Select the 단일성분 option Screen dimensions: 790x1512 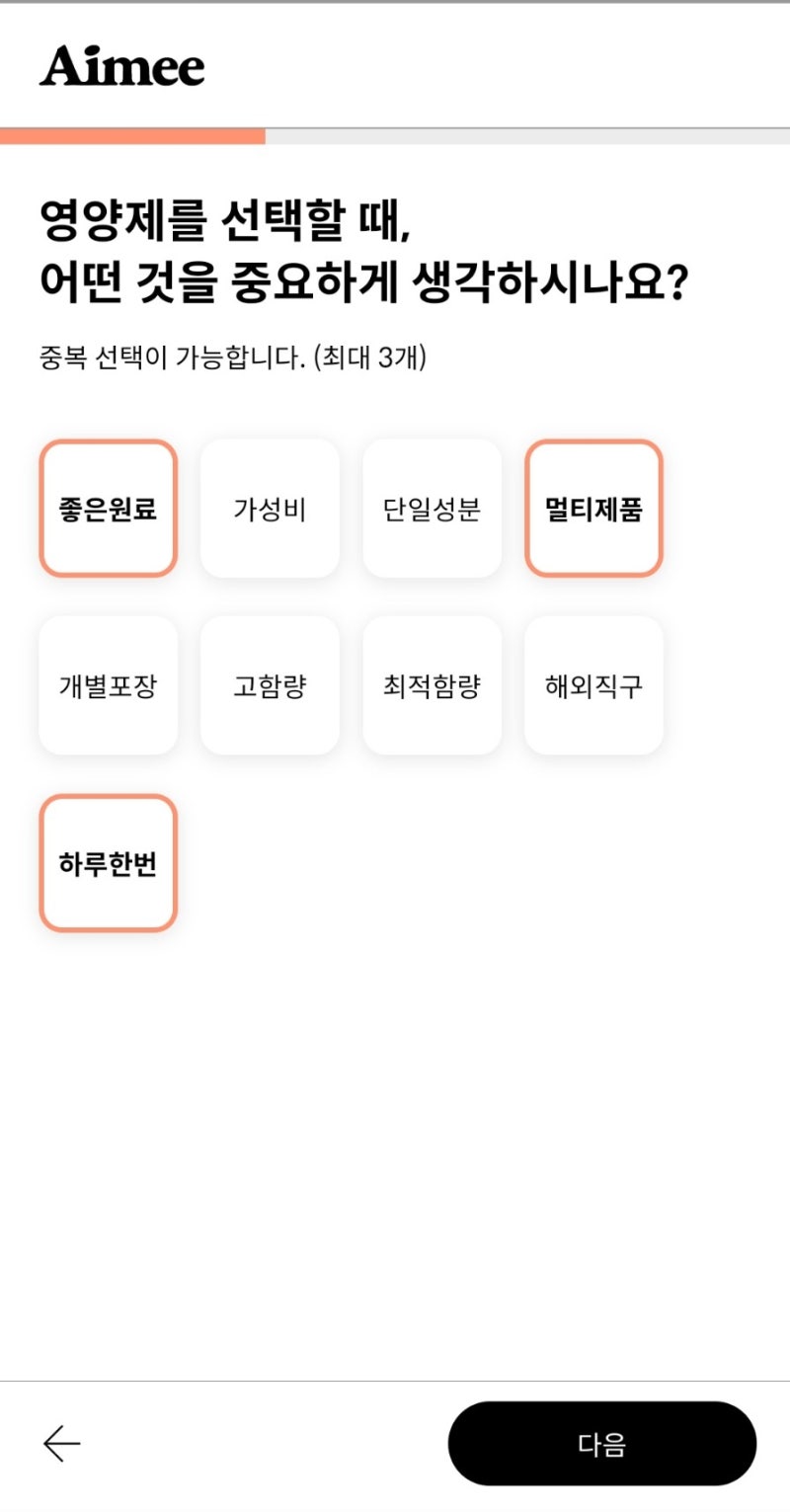click(432, 507)
